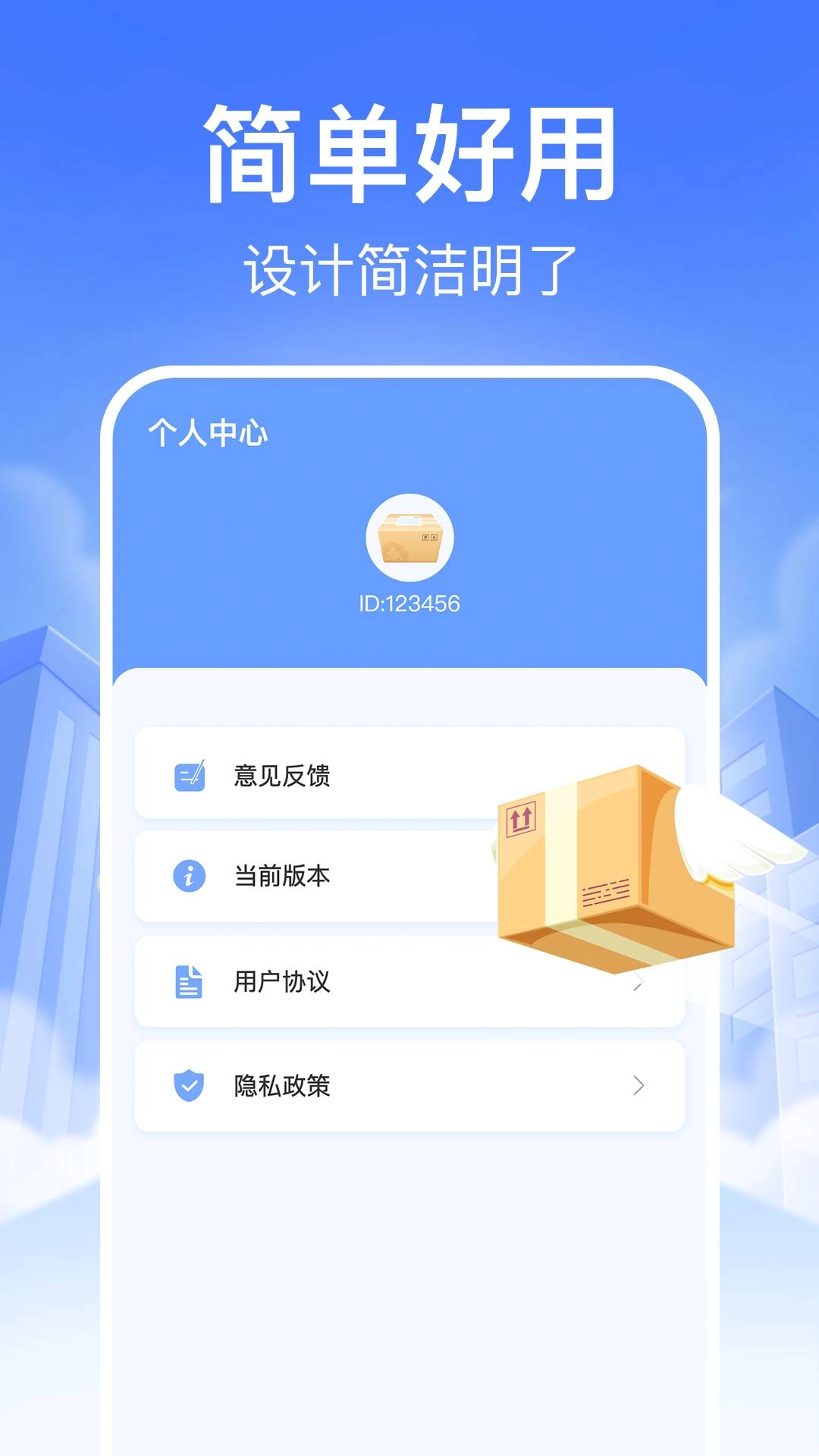Click the document icon on 用户协议 row
The width and height of the screenshot is (819, 1456).
[187, 981]
